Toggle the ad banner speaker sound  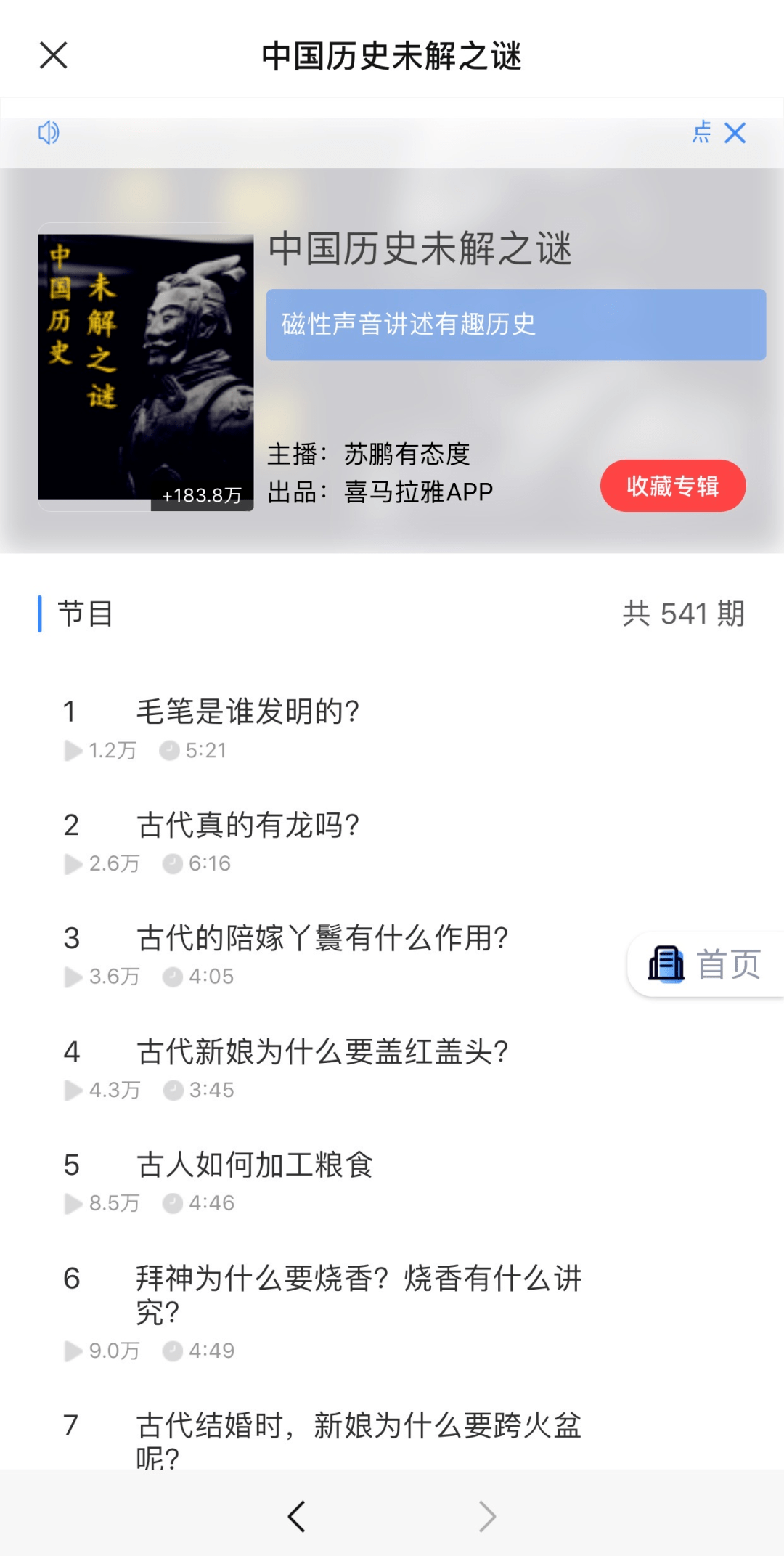[49, 133]
